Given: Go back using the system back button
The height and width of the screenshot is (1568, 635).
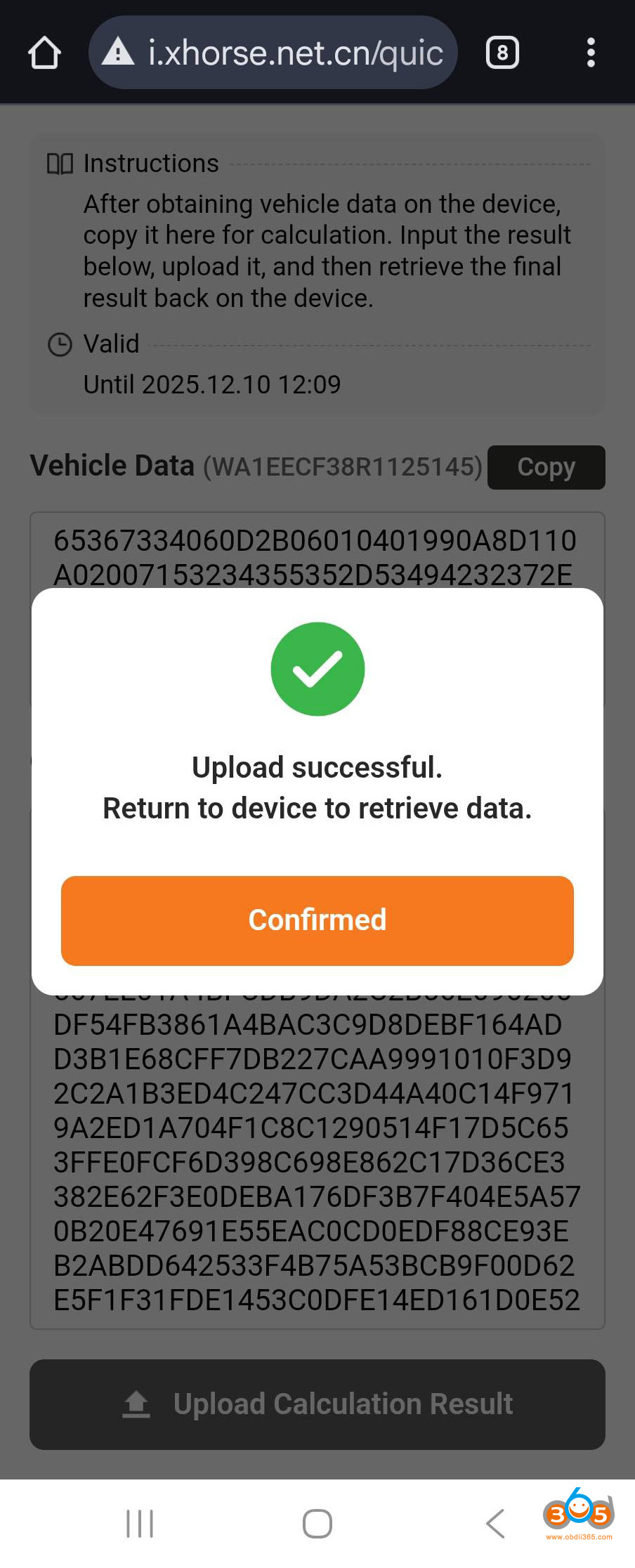Looking at the screenshot, I should click(x=495, y=1524).
